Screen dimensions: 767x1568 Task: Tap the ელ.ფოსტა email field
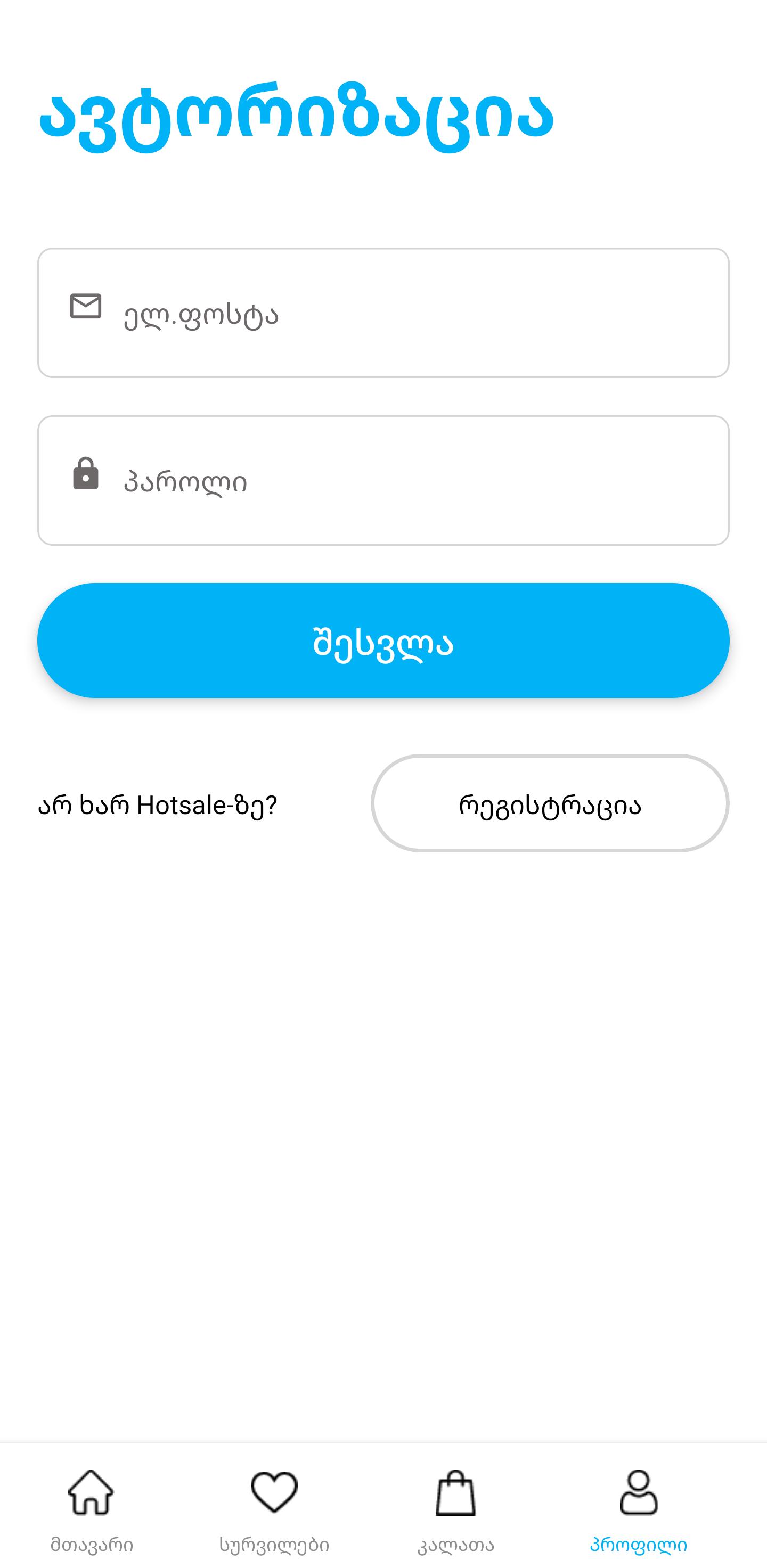383,313
